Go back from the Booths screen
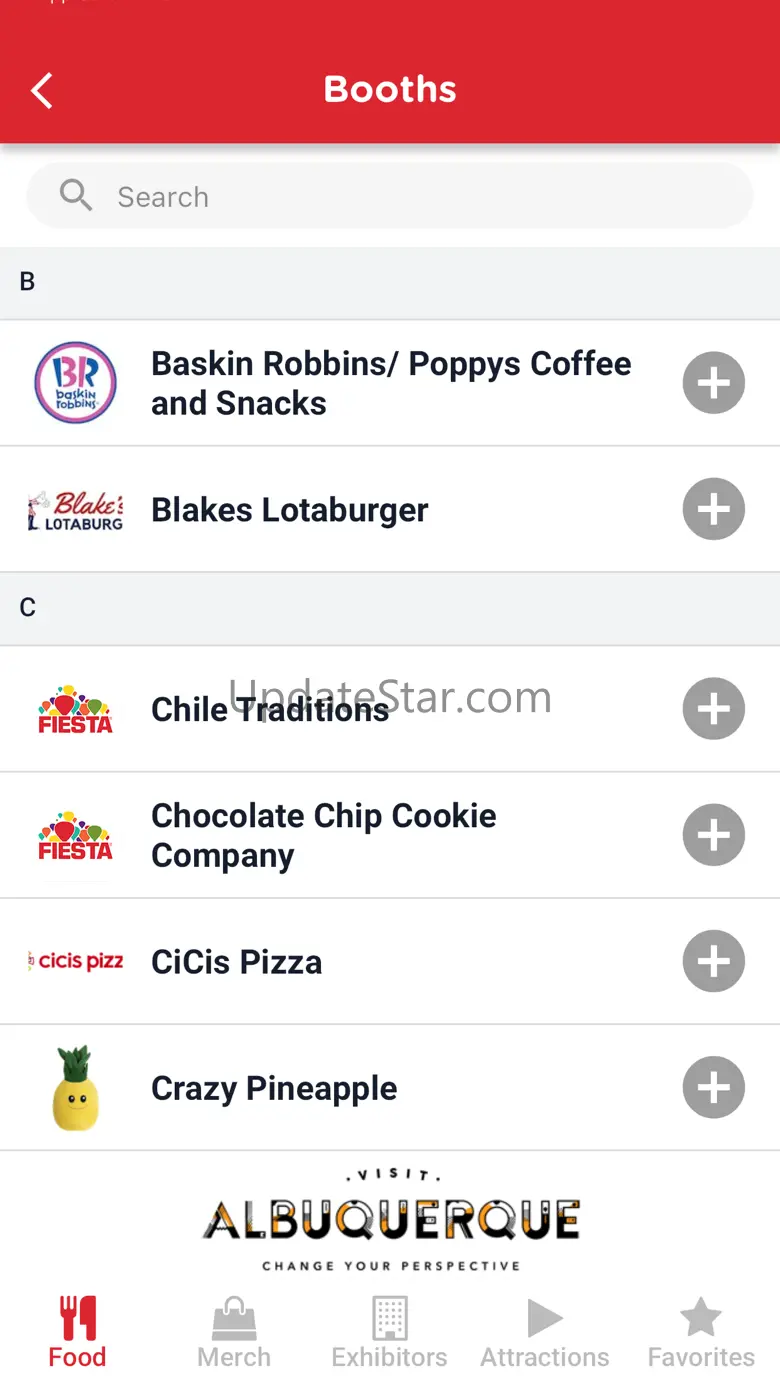Image resolution: width=780 pixels, height=1387 pixels. (x=42, y=91)
